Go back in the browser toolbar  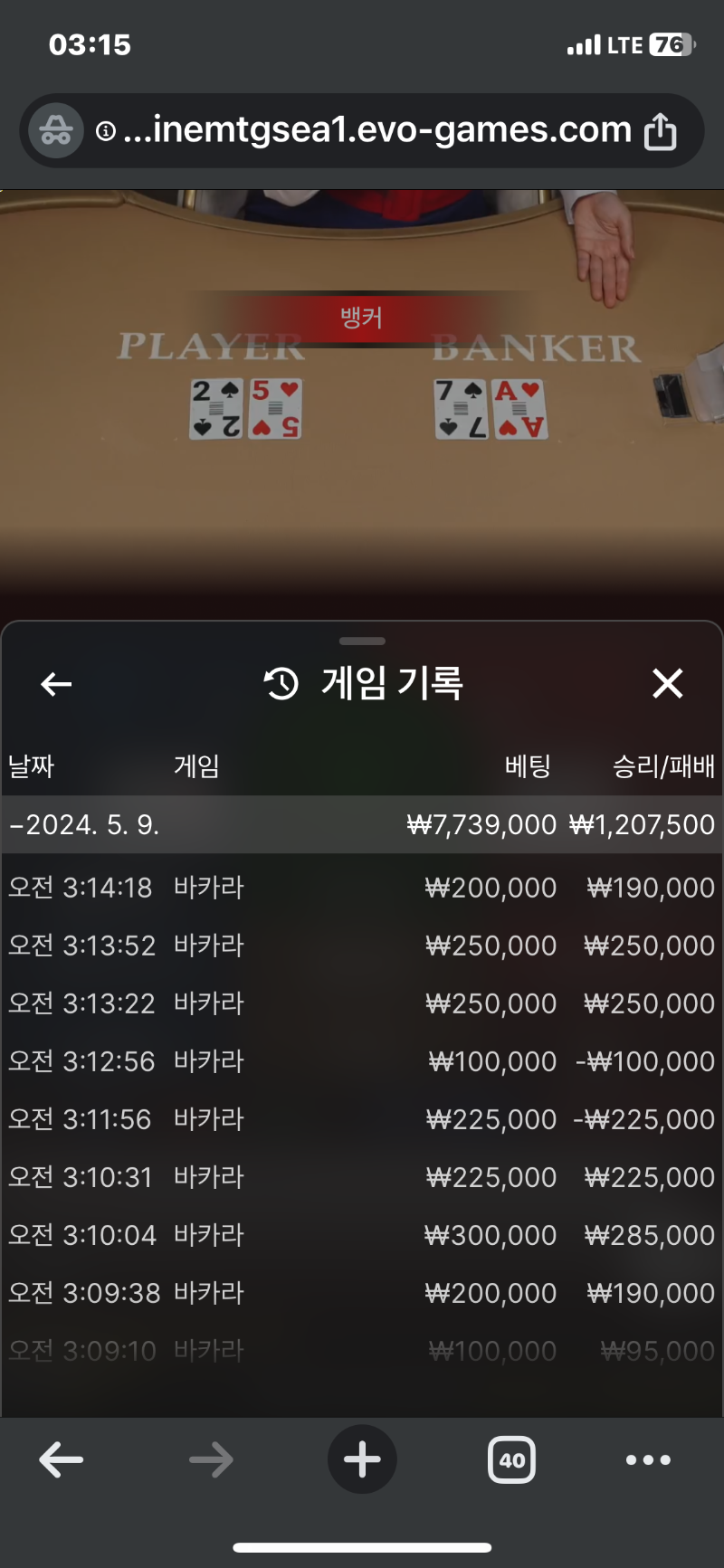[62, 1459]
